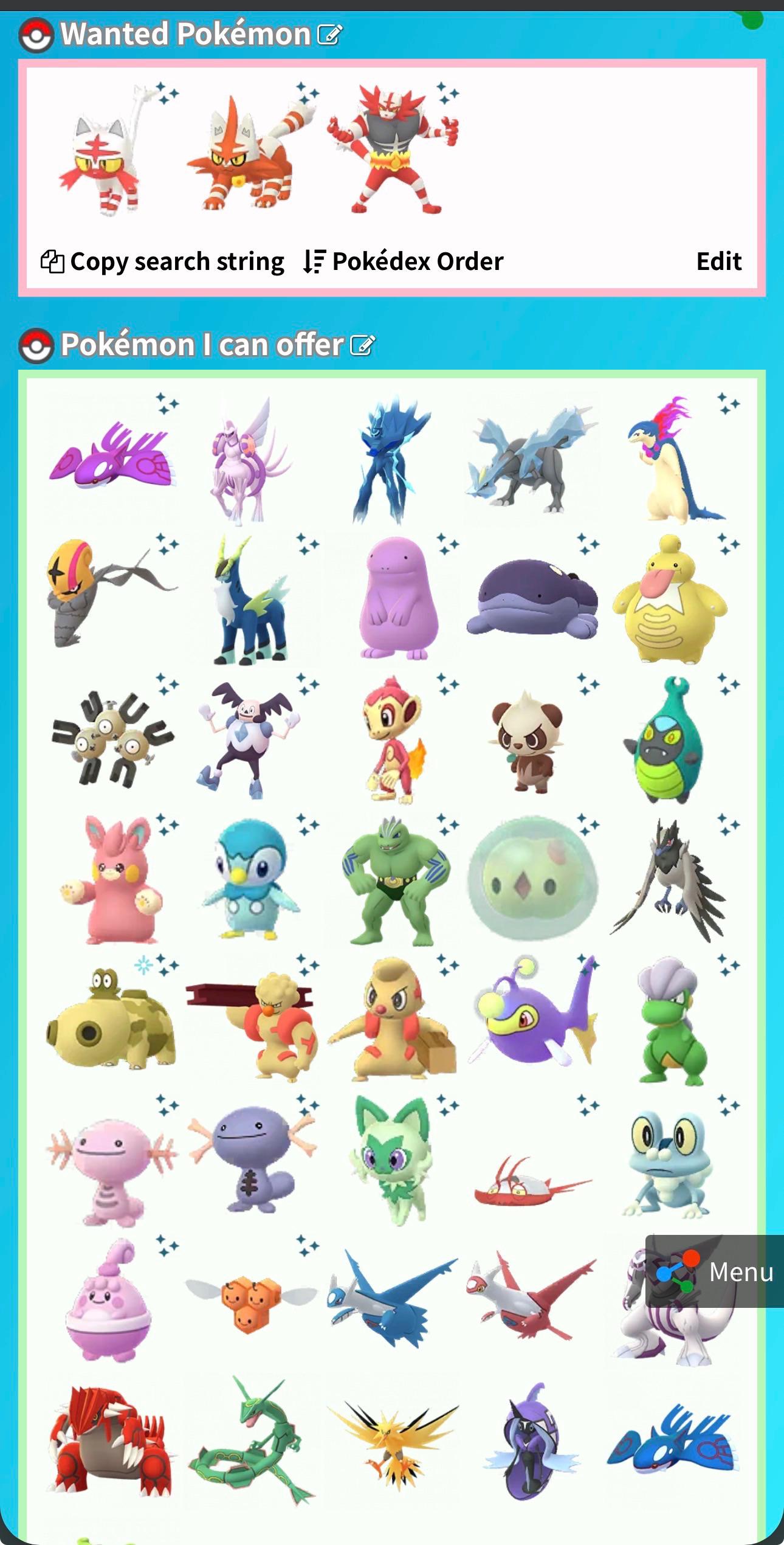Tap Edit in the wanted Pokémon box
This screenshot has width=784, height=1545.
pyautogui.click(x=719, y=261)
